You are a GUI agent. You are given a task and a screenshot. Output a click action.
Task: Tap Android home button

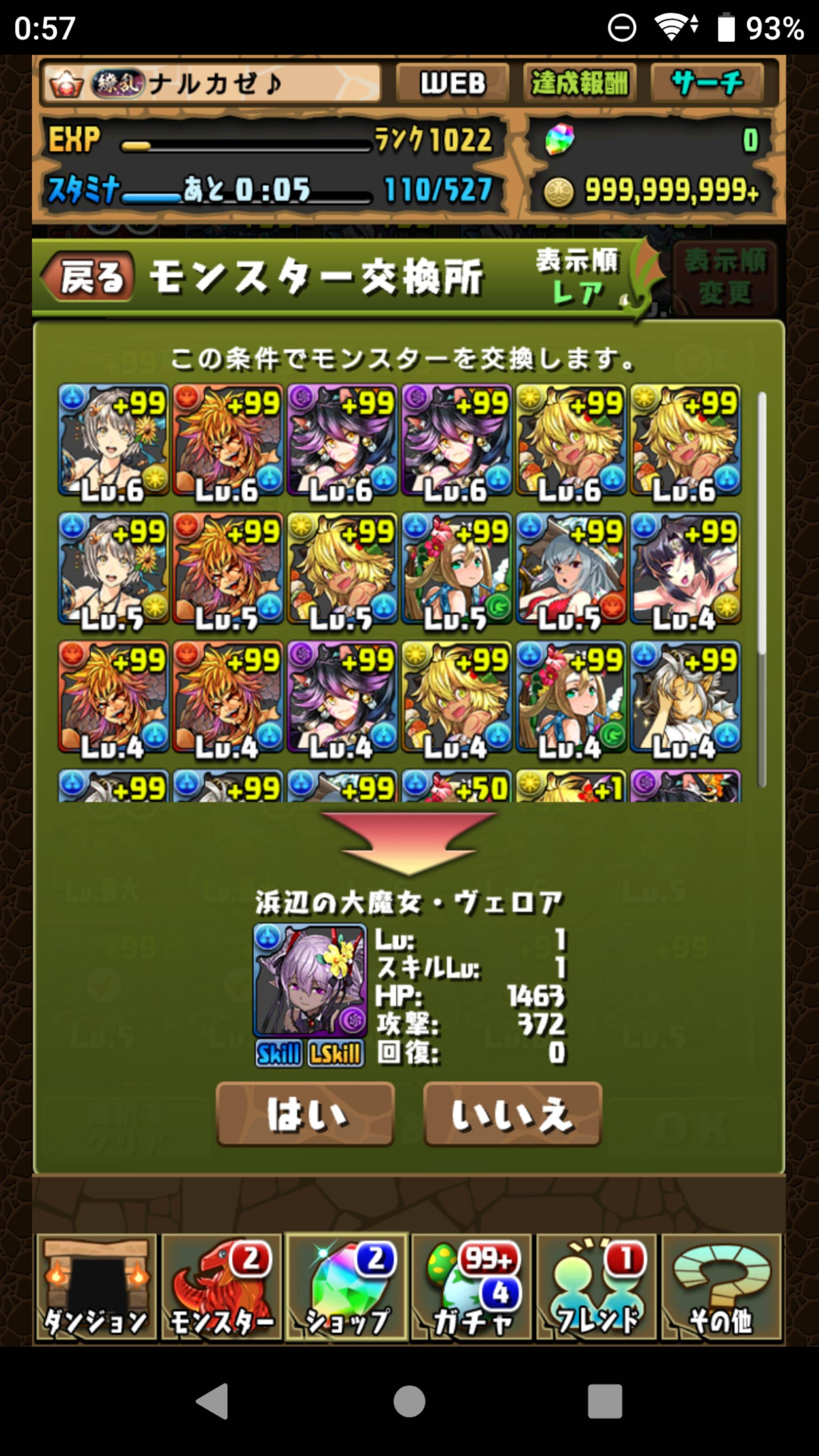pos(409,1401)
